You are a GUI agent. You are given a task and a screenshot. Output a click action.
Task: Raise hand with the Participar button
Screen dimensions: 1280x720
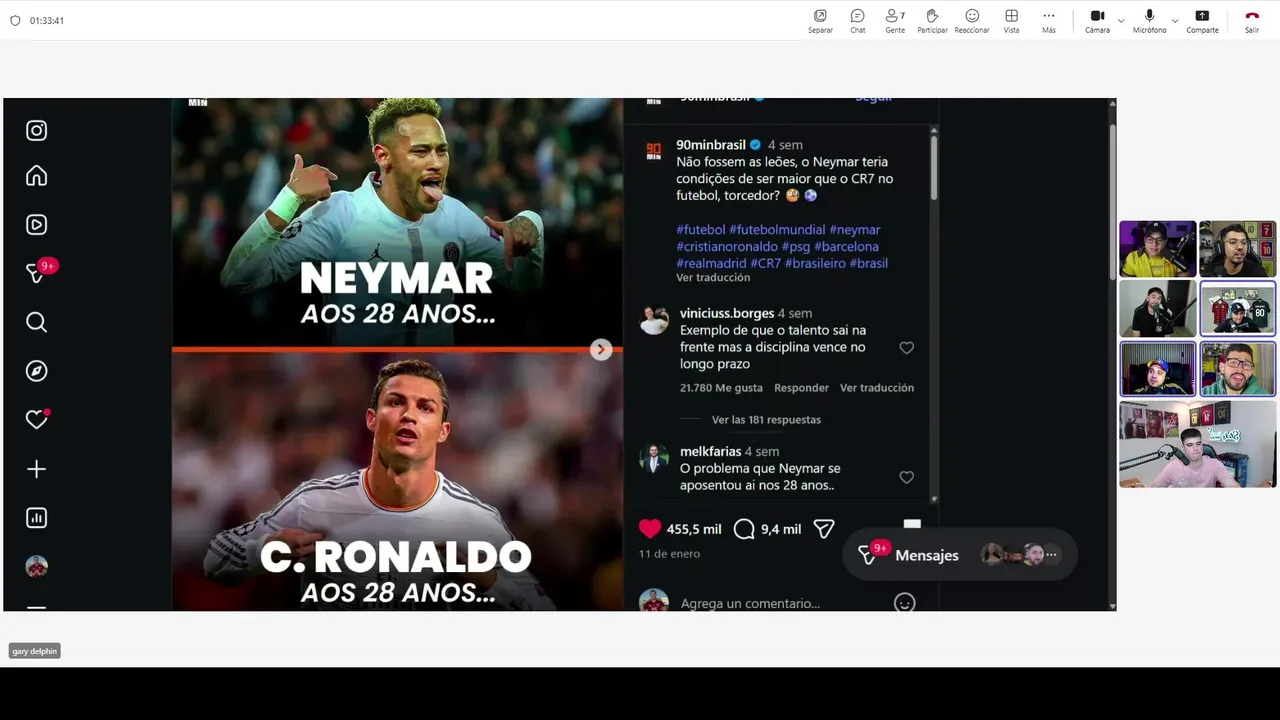[932, 21]
